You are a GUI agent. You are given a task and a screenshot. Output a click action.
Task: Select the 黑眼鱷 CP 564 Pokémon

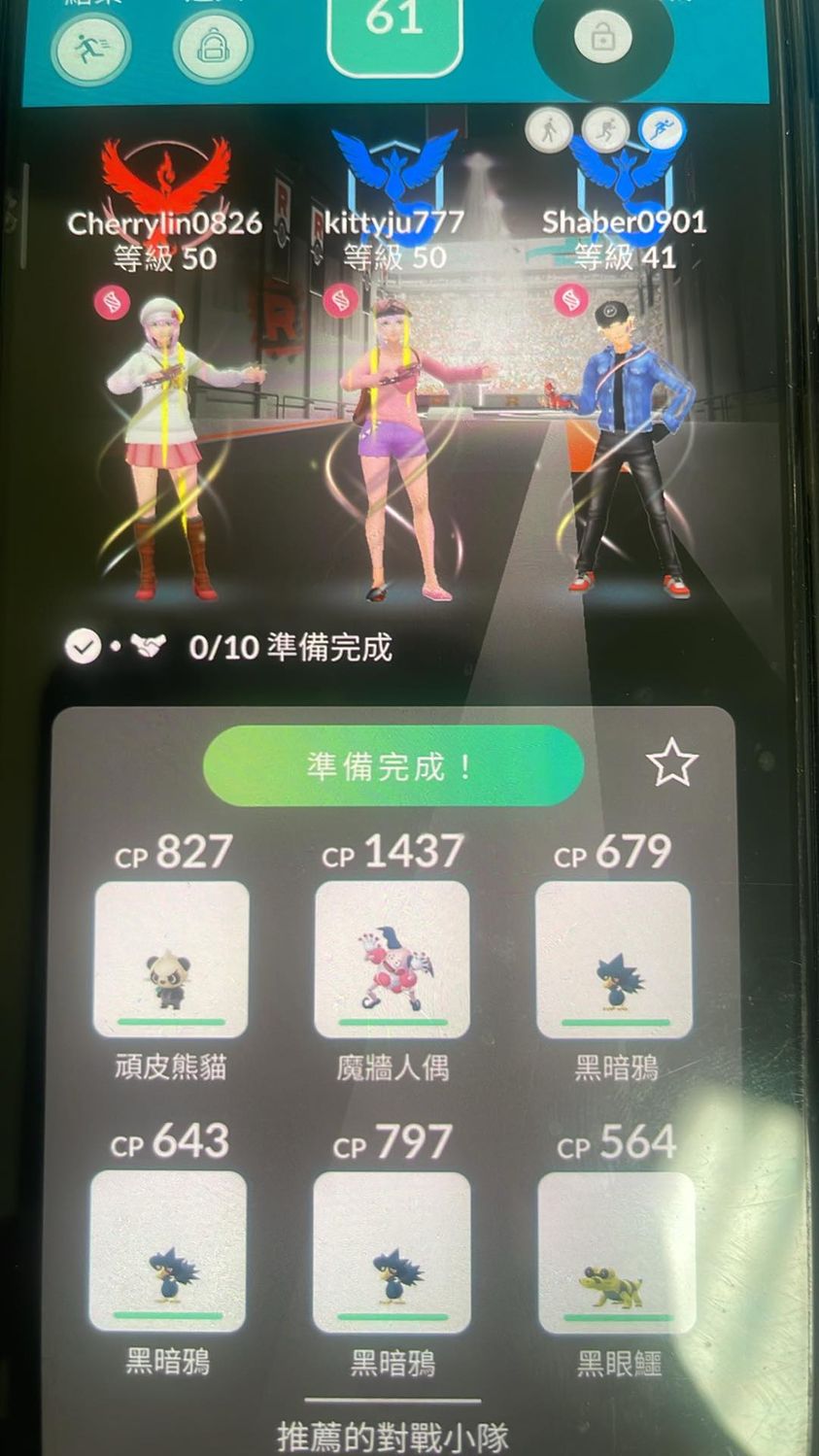[x=616, y=1251]
